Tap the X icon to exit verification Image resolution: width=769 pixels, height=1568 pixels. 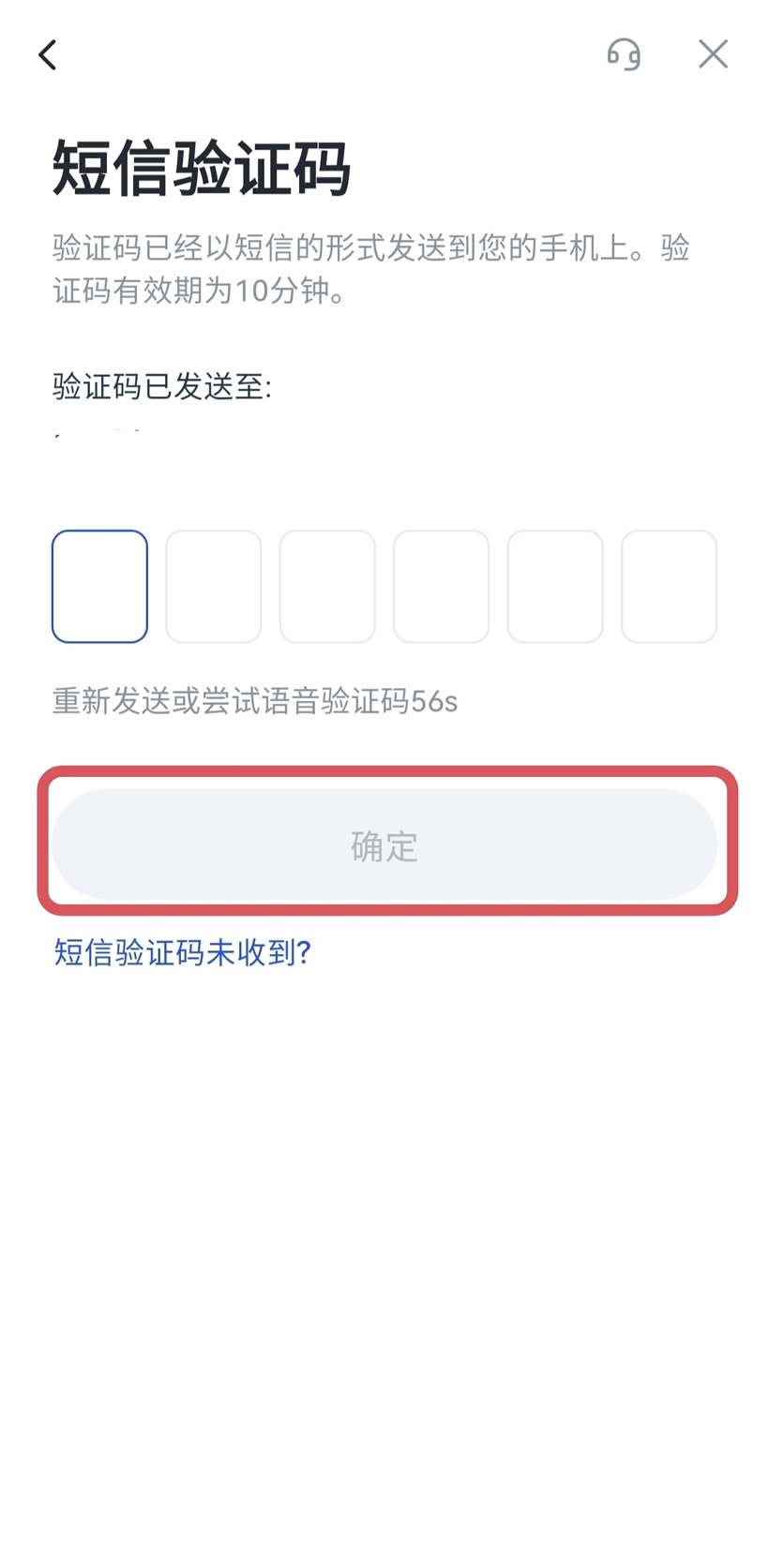point(713,53)
